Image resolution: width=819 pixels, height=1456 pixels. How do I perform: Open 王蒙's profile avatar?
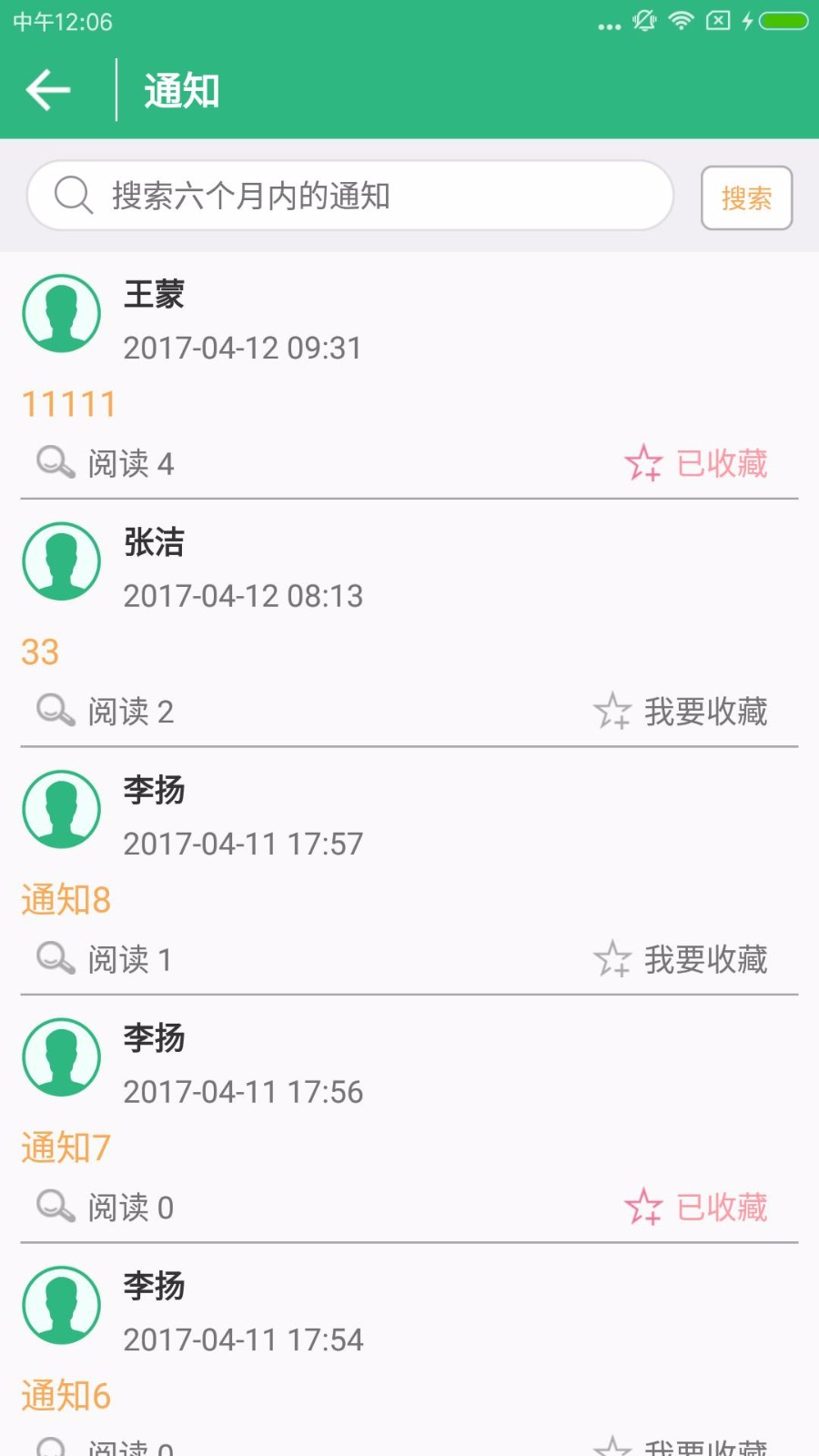(x=61, y=312)
